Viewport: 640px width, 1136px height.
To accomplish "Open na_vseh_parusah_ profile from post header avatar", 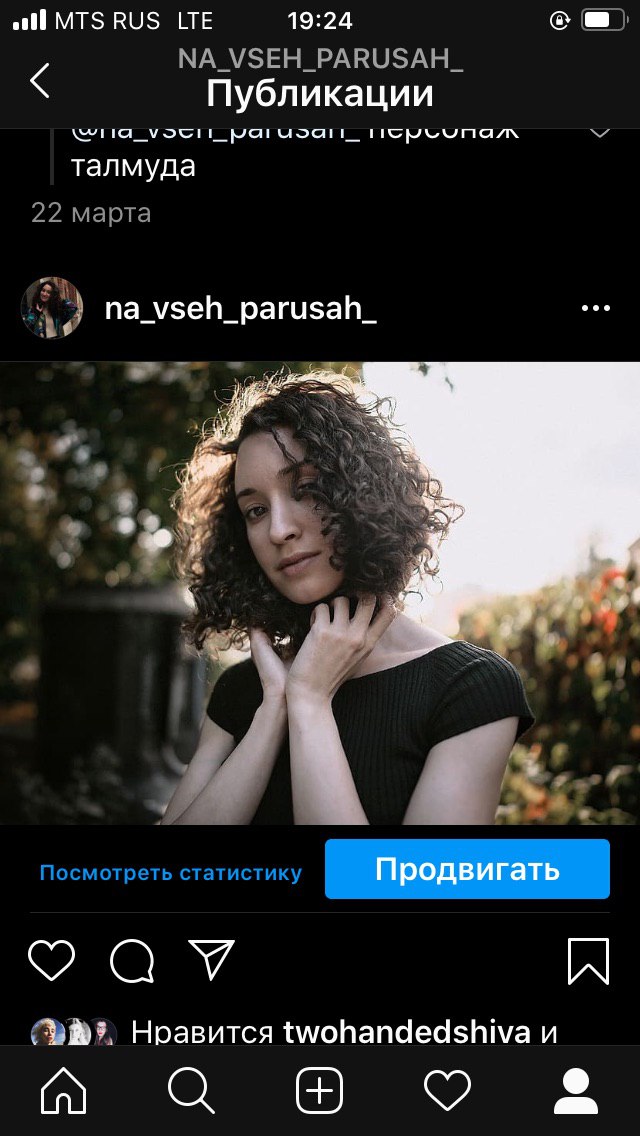I will pyautogui.click(x=51, y=308).
